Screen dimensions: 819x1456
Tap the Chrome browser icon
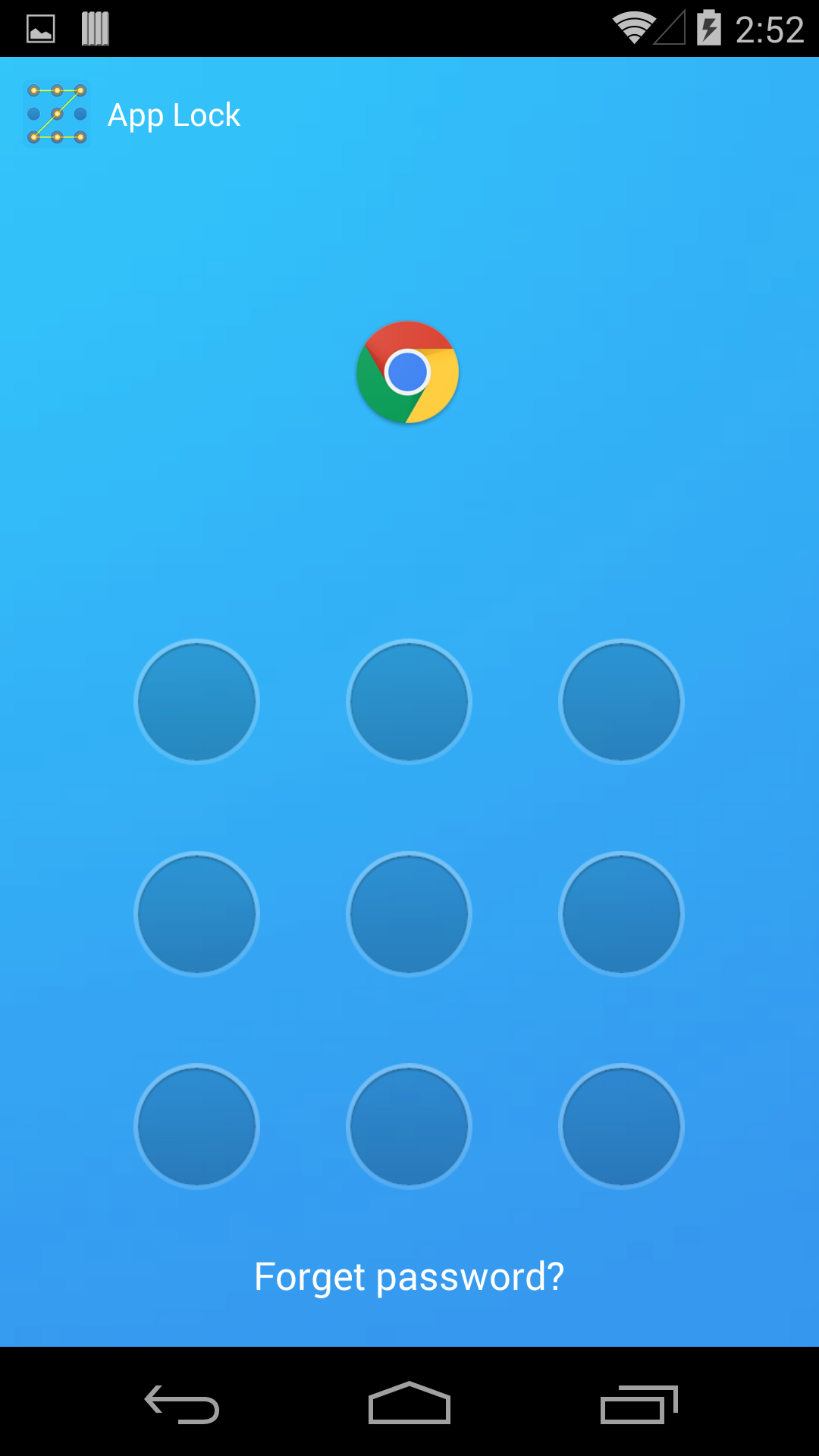pyautogui.click(x=408, y=372)
